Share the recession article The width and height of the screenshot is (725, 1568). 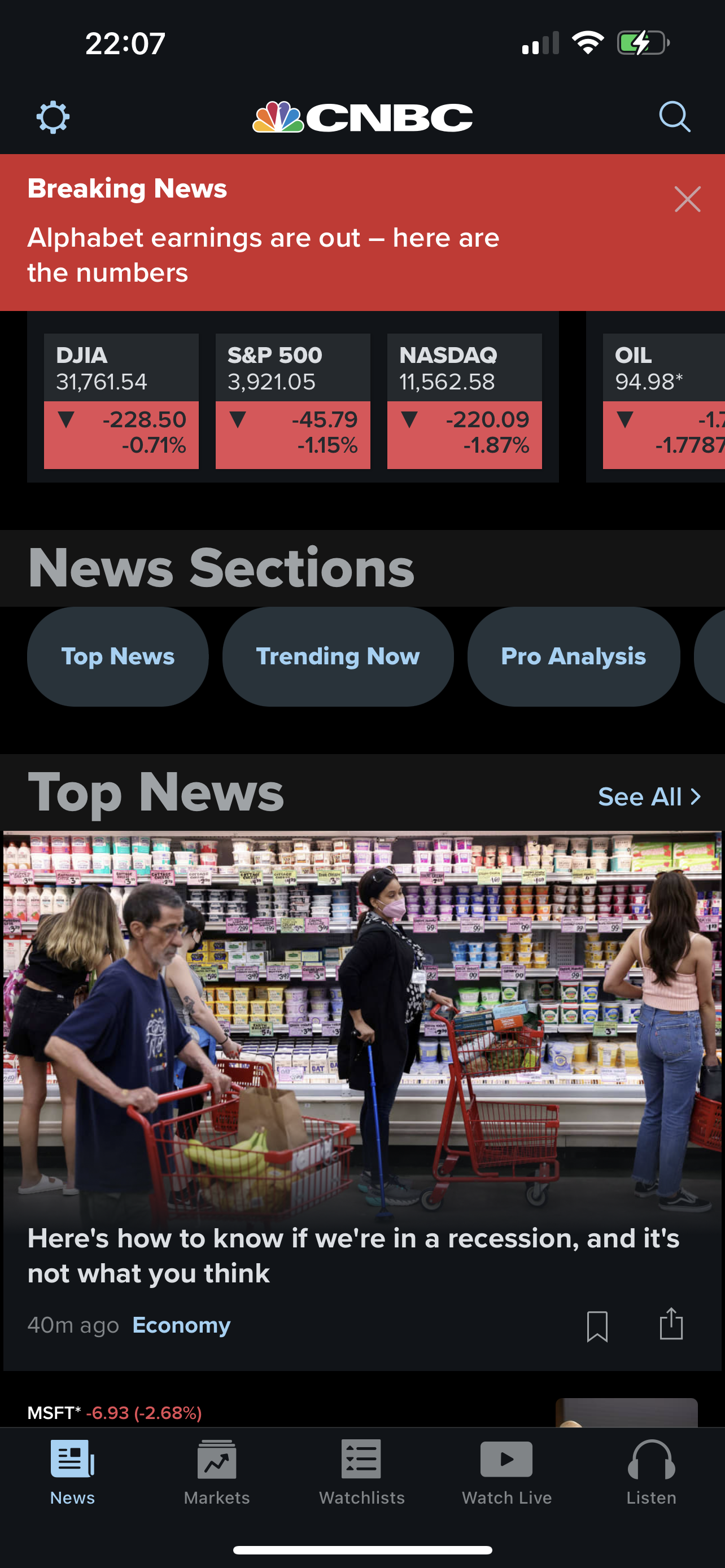(x=671, y=1325)
